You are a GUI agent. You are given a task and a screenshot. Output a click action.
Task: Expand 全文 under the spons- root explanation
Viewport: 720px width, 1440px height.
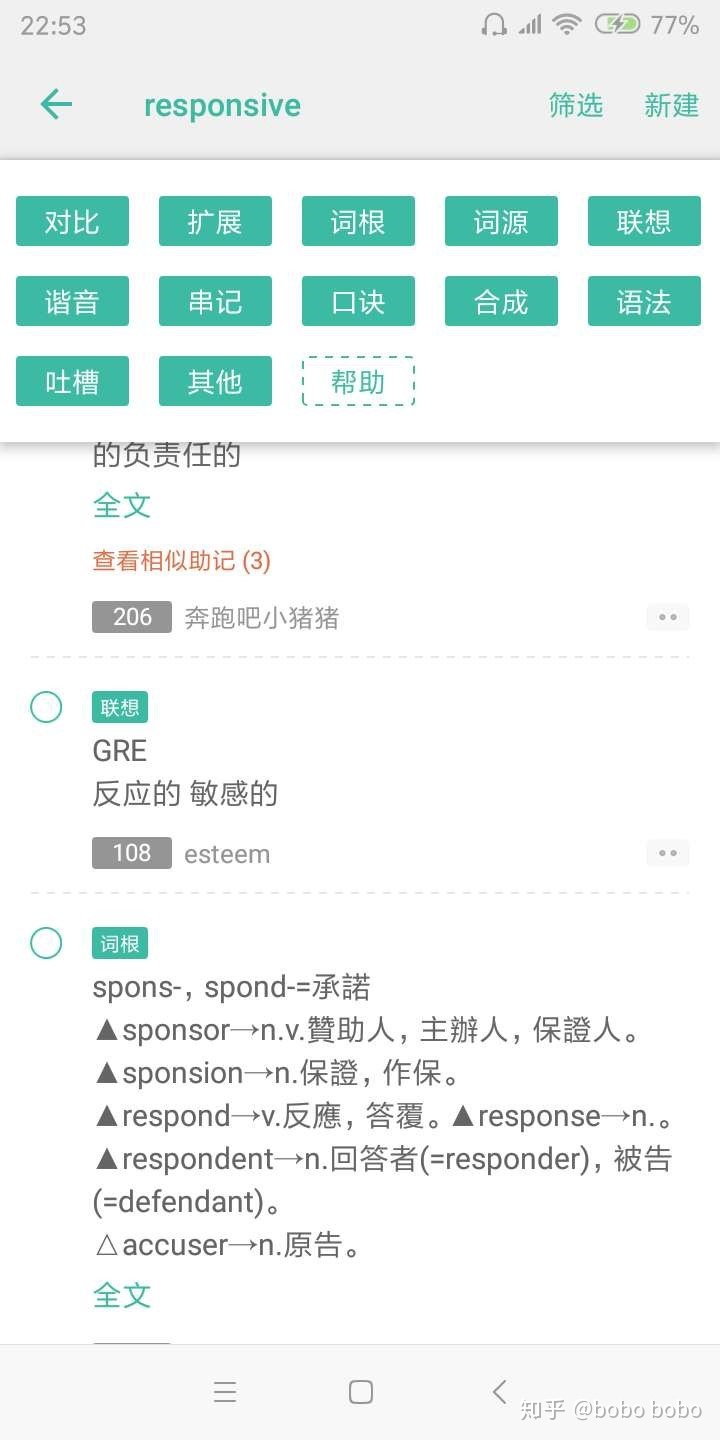tap(122, 1295)
